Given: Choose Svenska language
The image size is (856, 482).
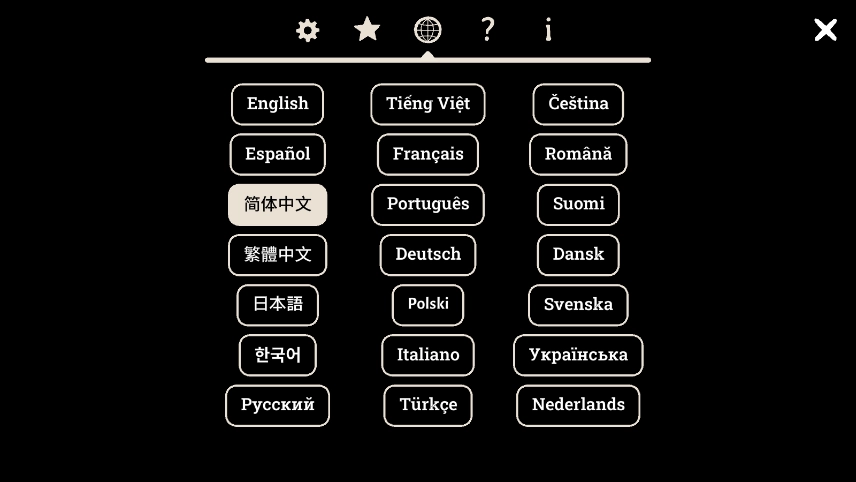Looking at the screenshot, I should 578,305.
